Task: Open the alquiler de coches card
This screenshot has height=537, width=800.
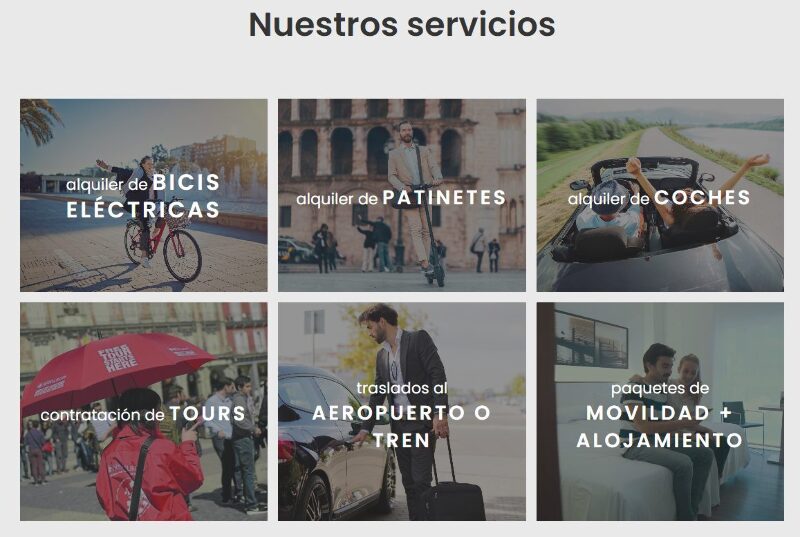Action: (x=659, y=197)
